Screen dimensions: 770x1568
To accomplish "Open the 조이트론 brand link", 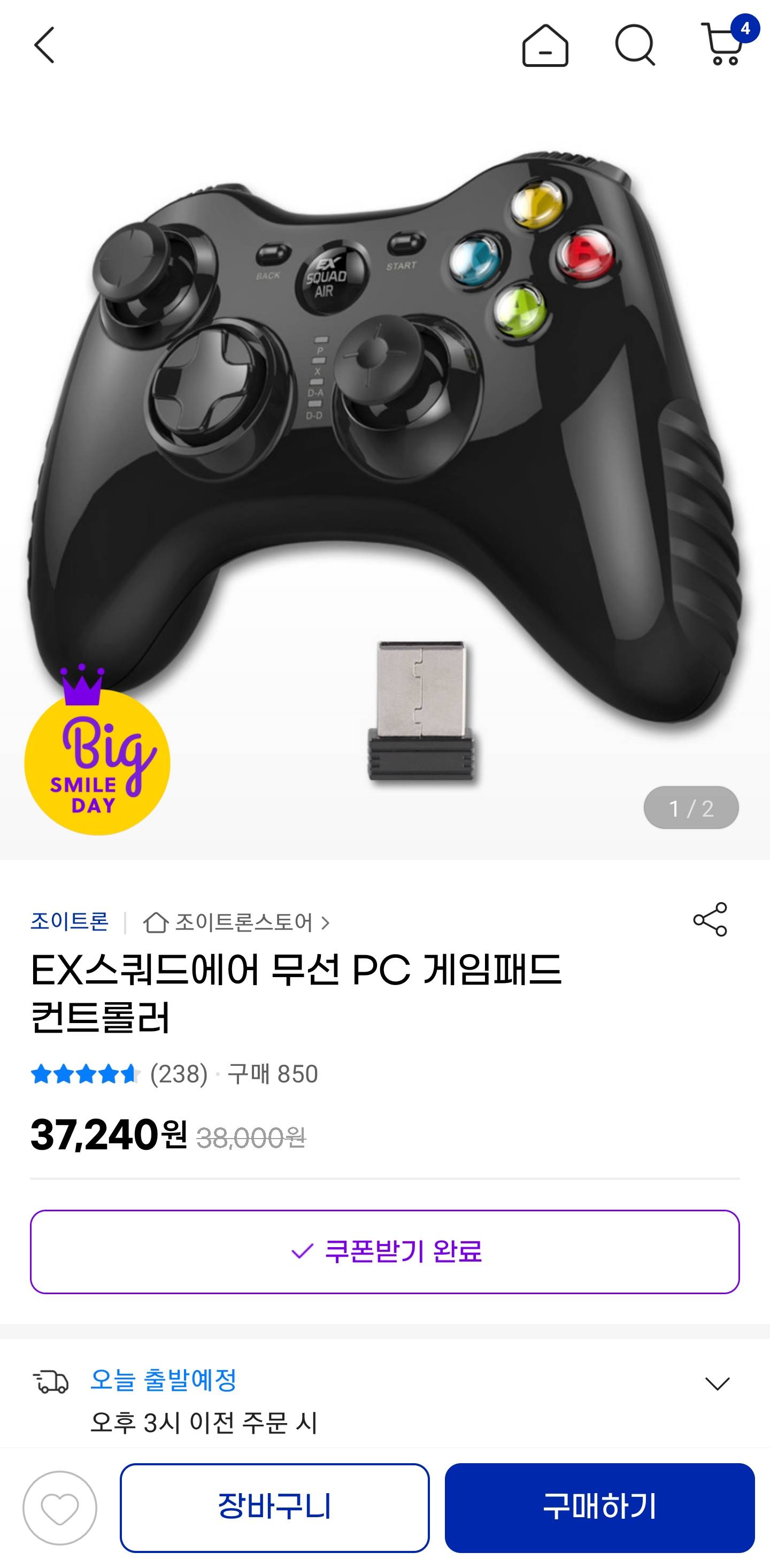I will pyautogui.click(x=70, y=921).
